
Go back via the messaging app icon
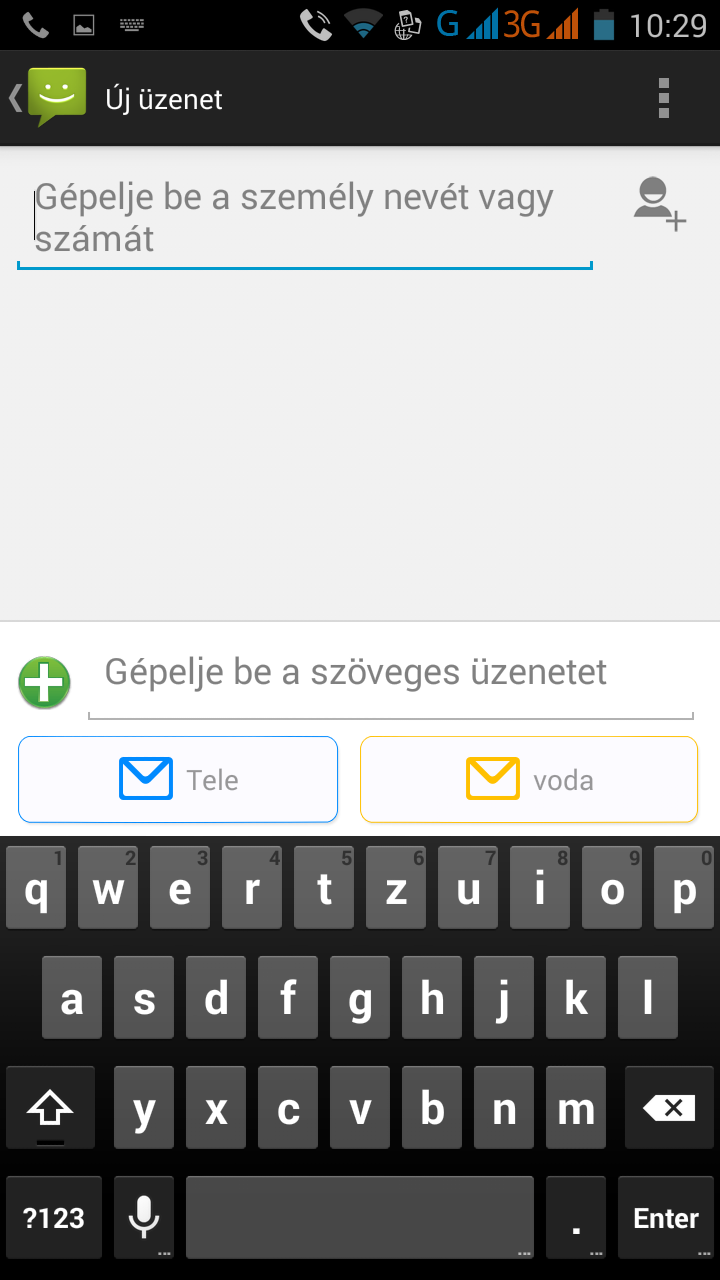click(50, 98)
